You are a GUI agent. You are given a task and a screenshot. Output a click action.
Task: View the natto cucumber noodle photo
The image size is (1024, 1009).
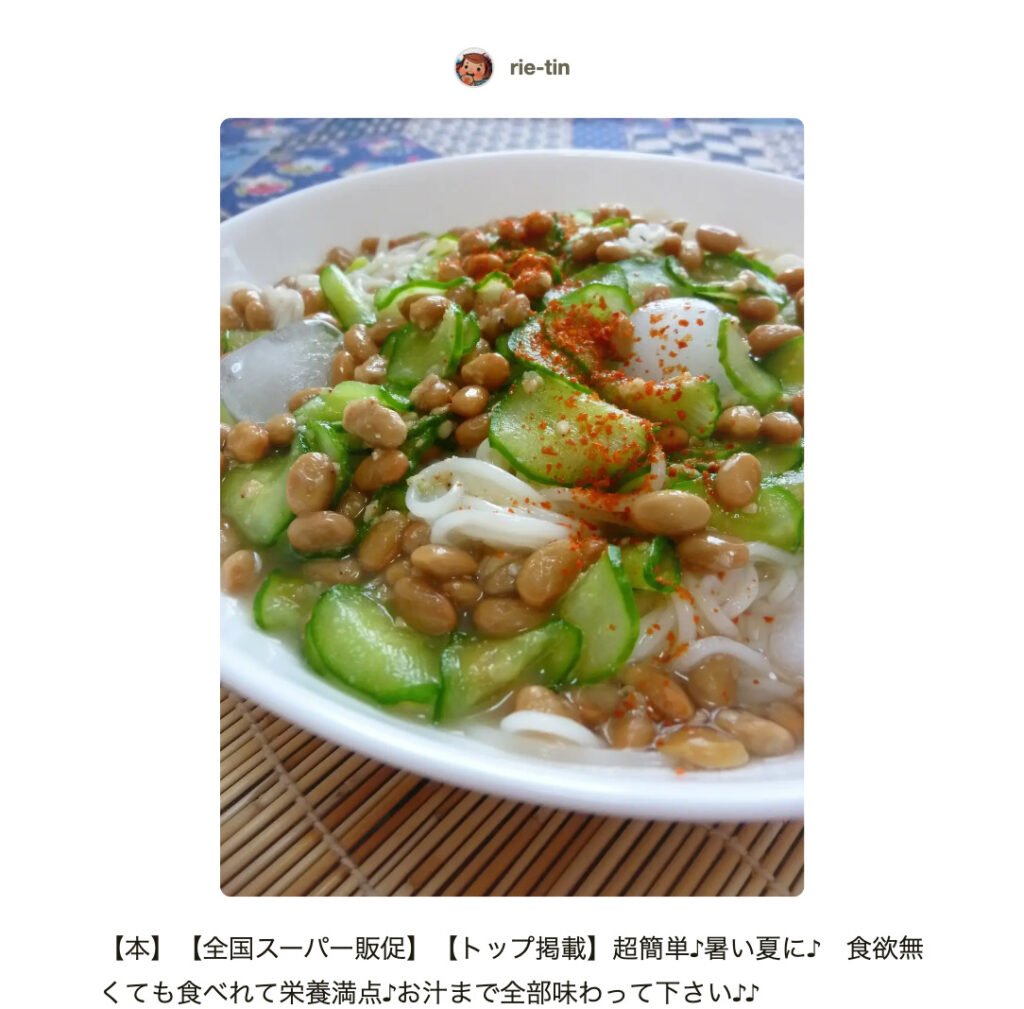coord(511,506)
